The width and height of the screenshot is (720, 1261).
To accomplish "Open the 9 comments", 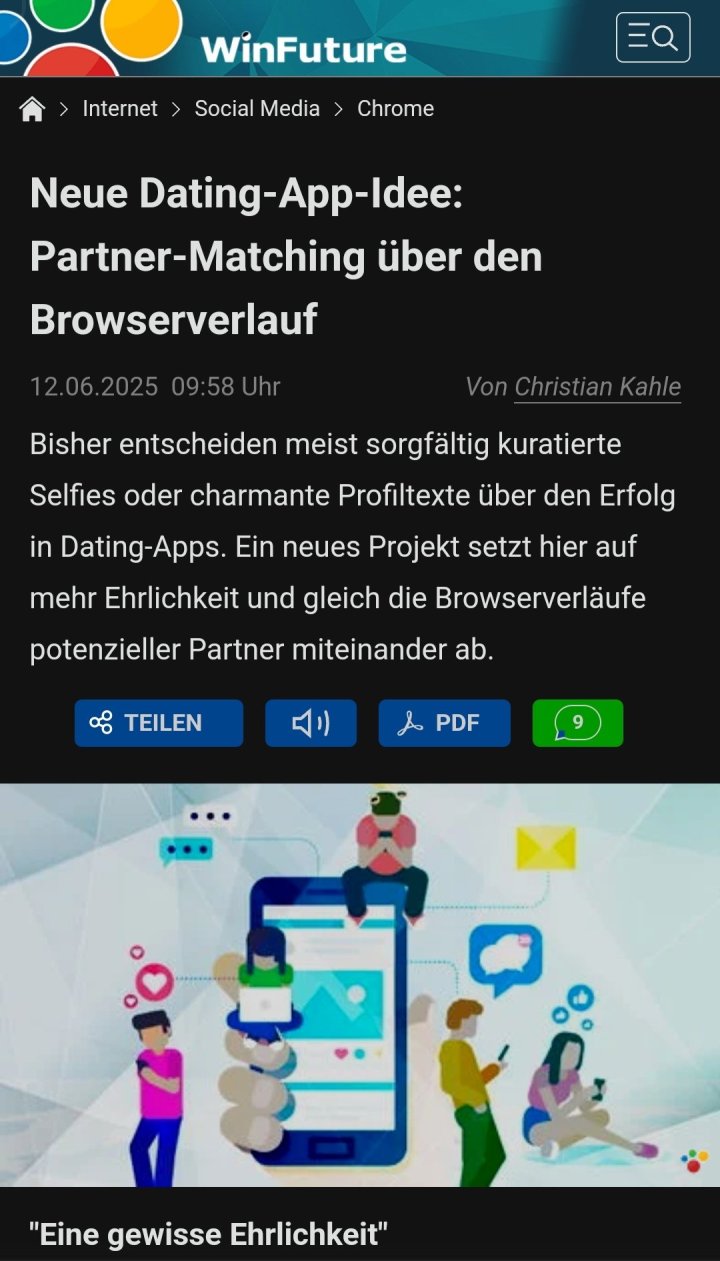I will pos(577,723).
